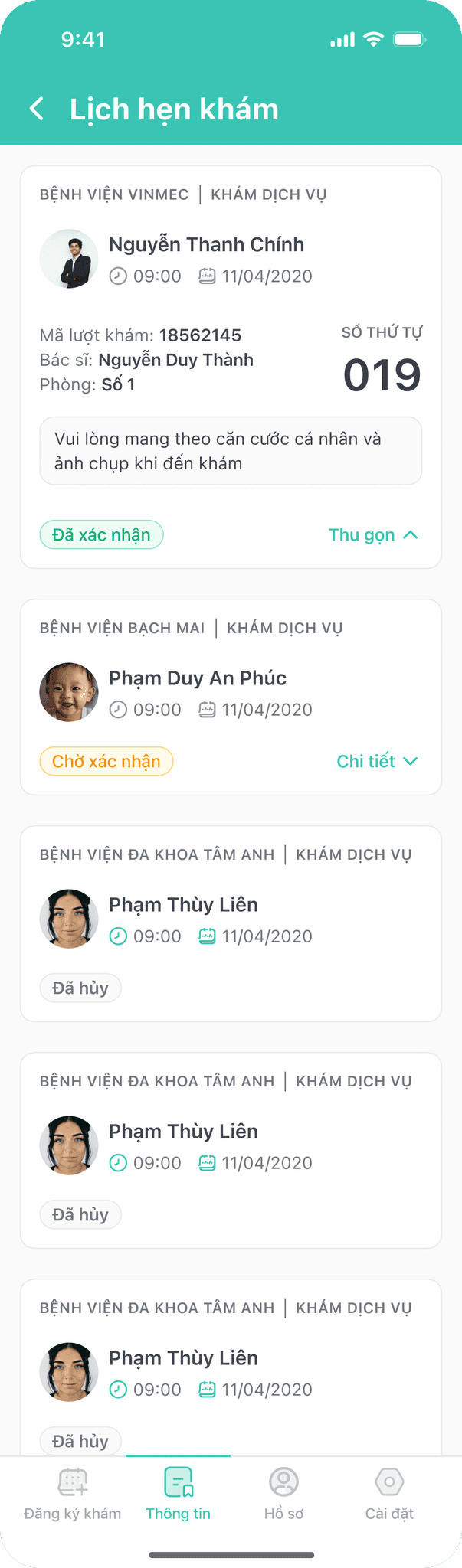This screenshot has width=462, height=1568.
Task: Go to the Cài đặt tab
Action: coord(389,1494)
